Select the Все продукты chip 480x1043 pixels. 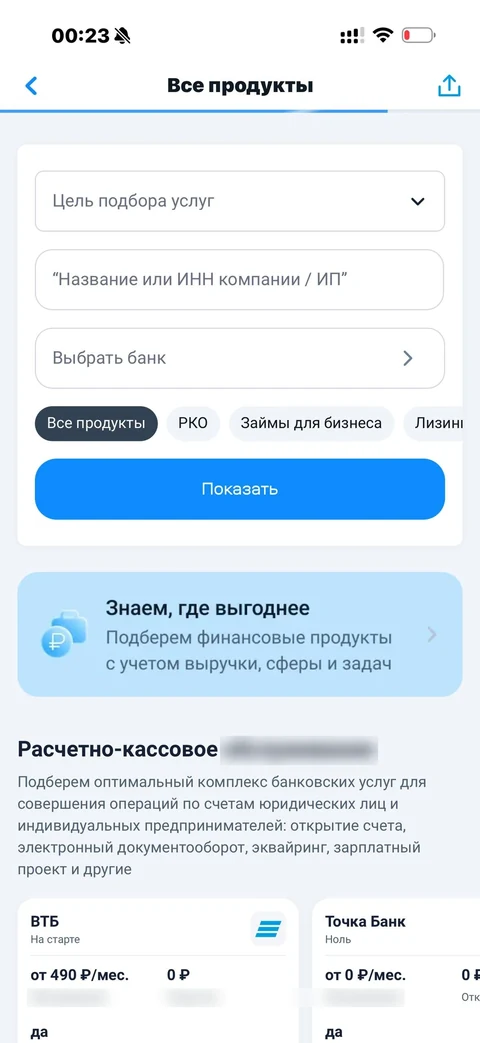[x=96, y=424]
